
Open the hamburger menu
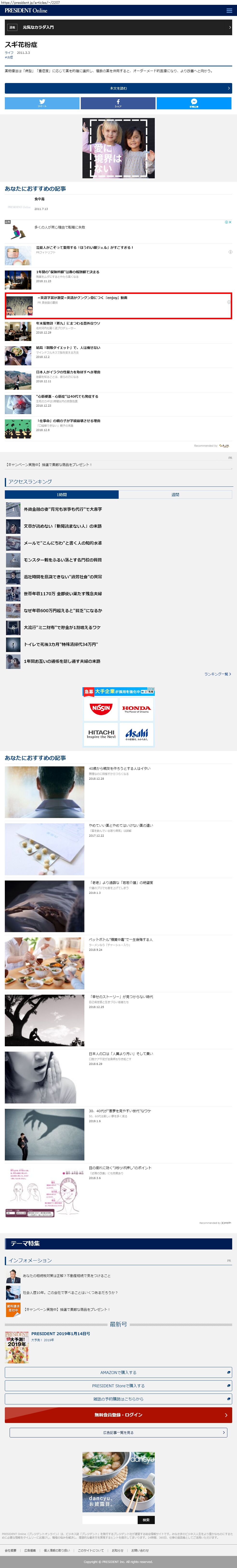click(x=229, y=10)
